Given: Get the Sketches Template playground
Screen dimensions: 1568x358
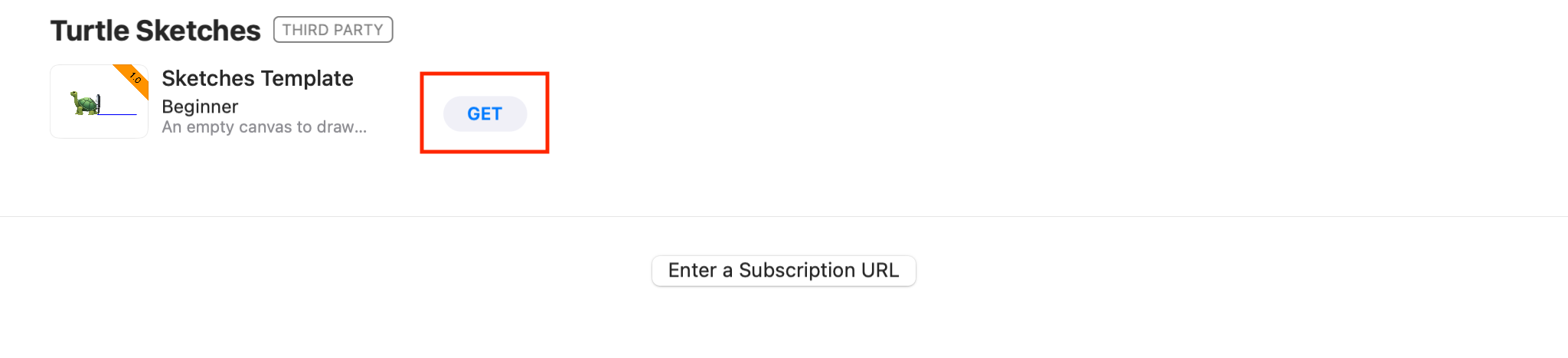Looking at the screenshot, I should coord(485,113).
